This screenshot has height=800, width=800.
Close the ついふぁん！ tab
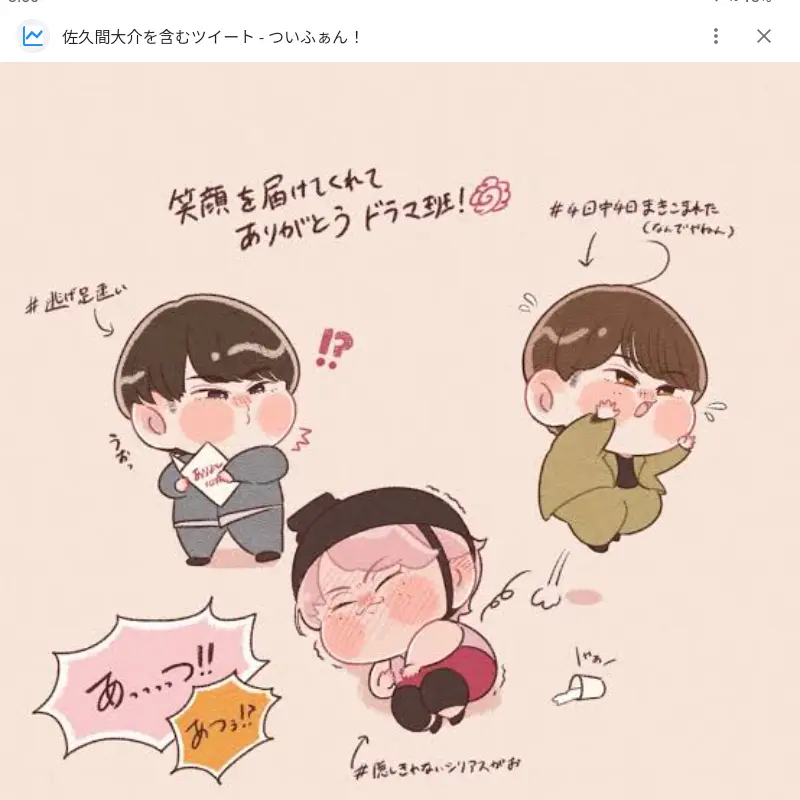coord(763,36)
